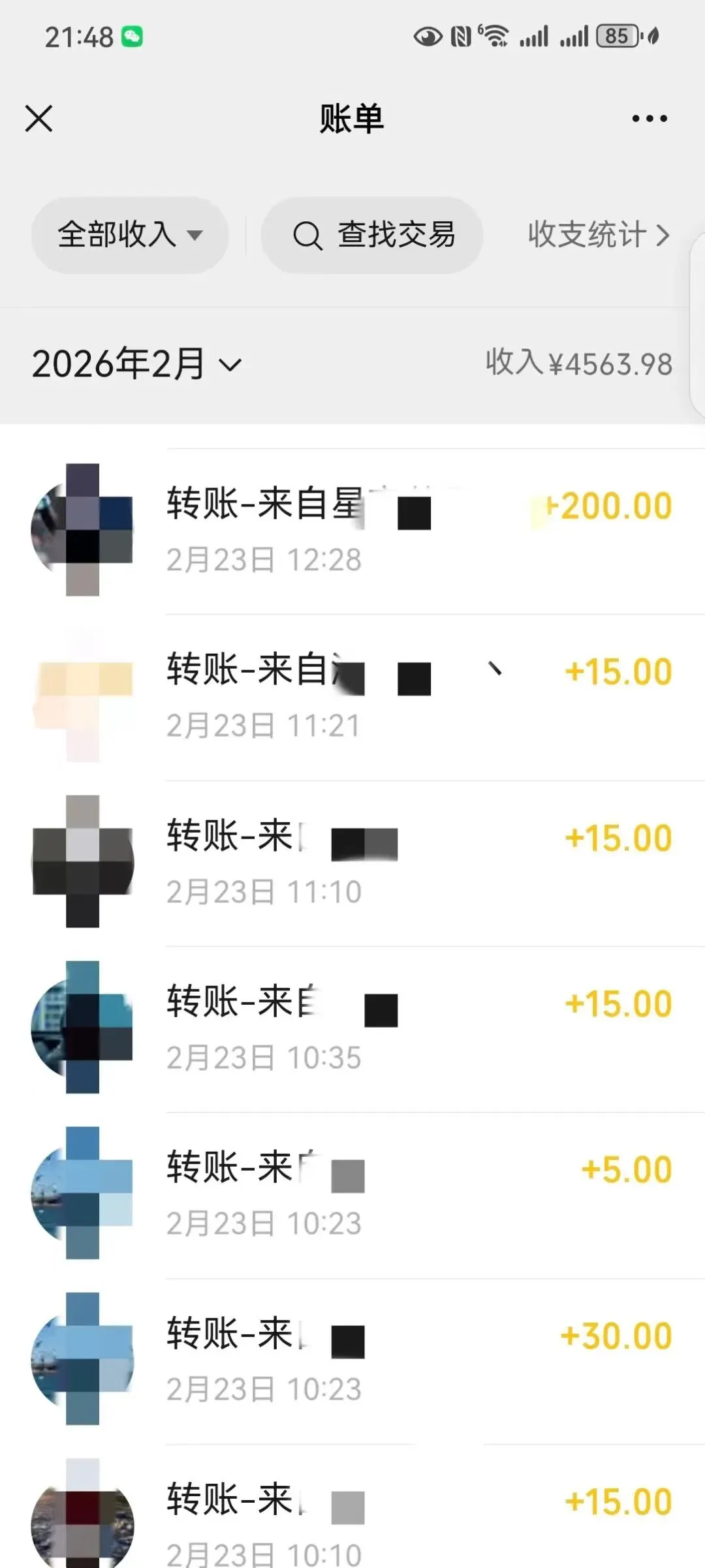Change the month from 2026年2月
705x1568 pixels.
pos(137,364)
